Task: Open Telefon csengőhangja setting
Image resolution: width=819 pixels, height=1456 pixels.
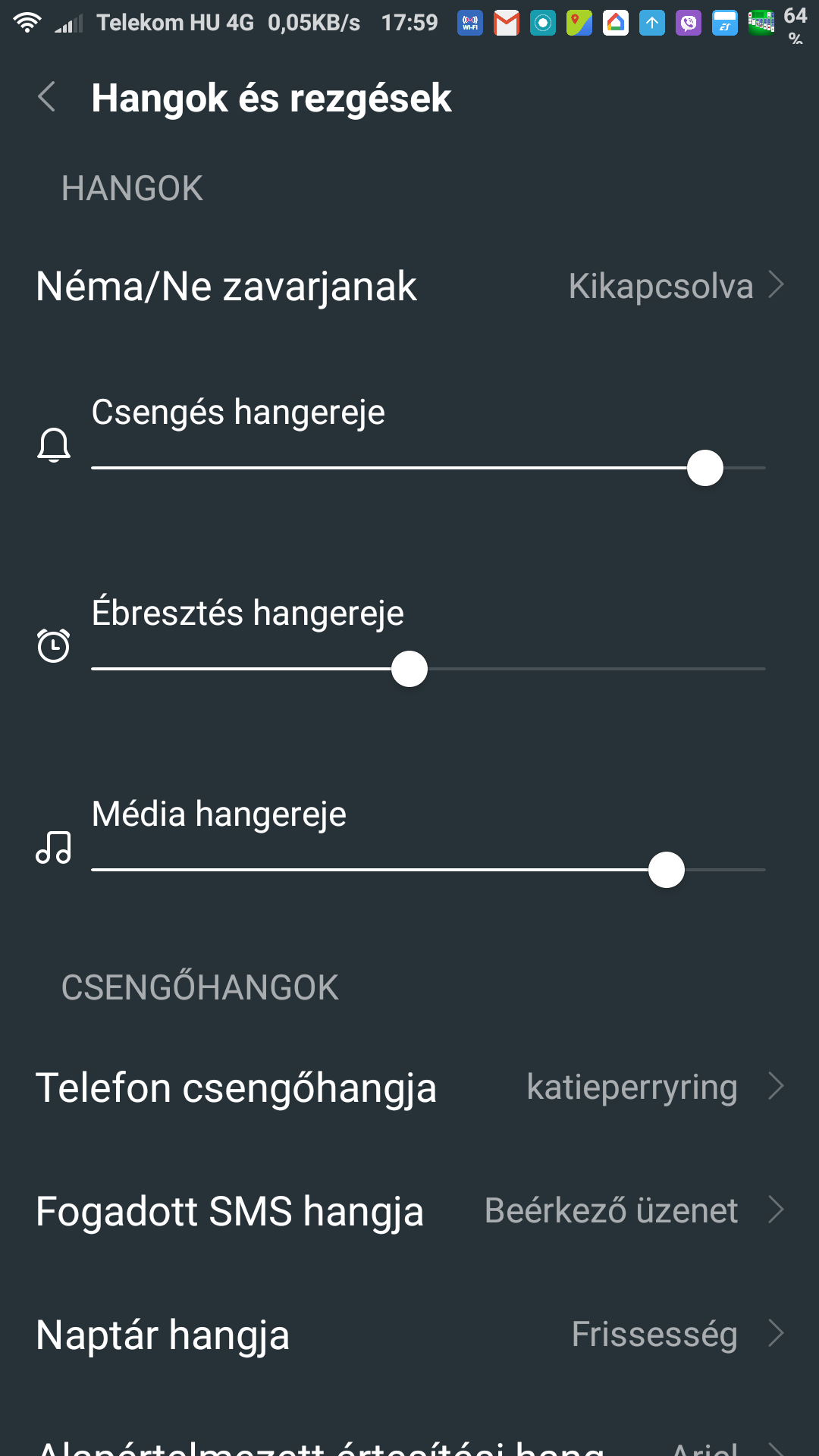Action: click(x=409, y=1087)
